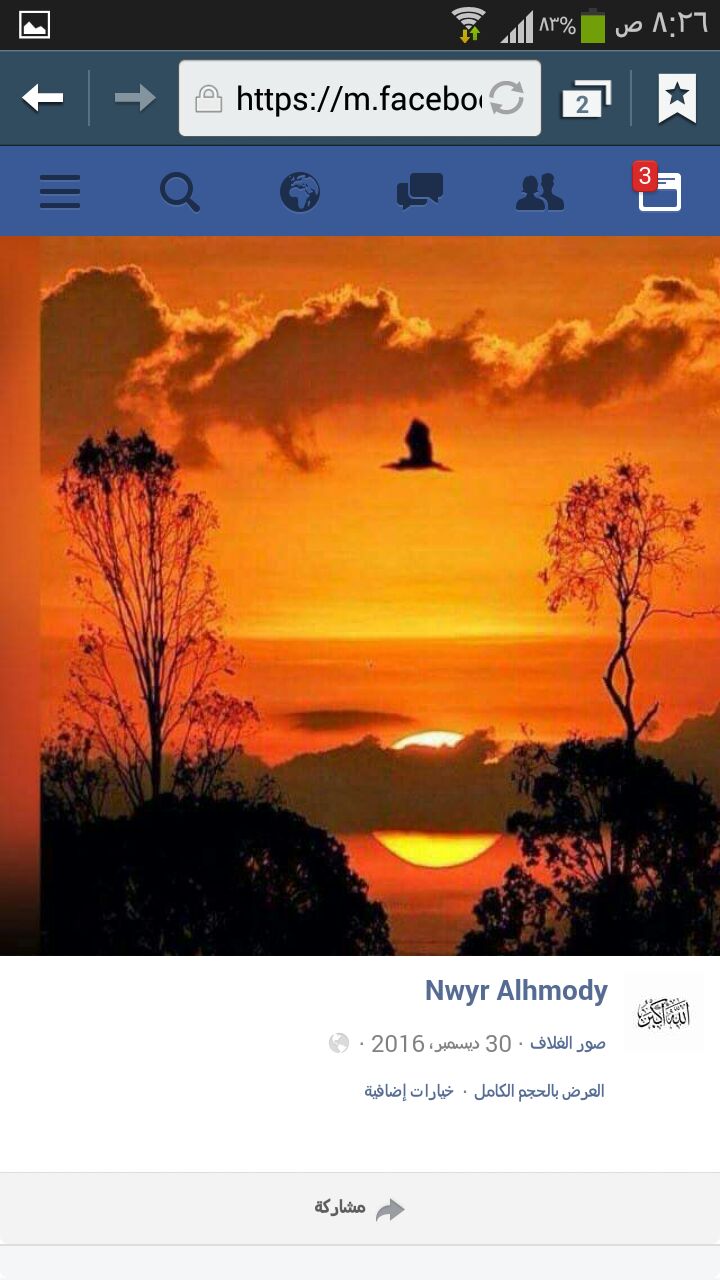Open the news feed with 3 updates

pyautogui.click(x=660, y=191)
